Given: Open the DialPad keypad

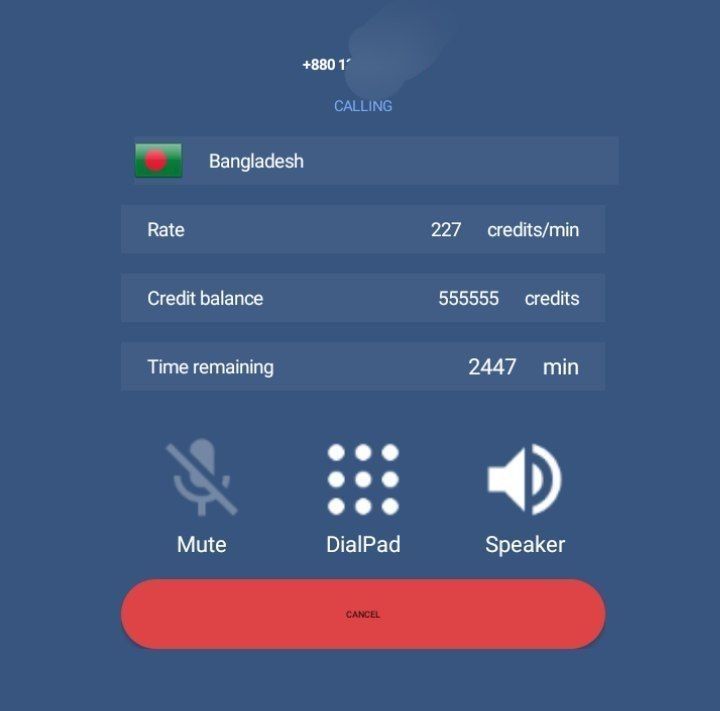Looking at the screenshot, I should pos(363,480).
